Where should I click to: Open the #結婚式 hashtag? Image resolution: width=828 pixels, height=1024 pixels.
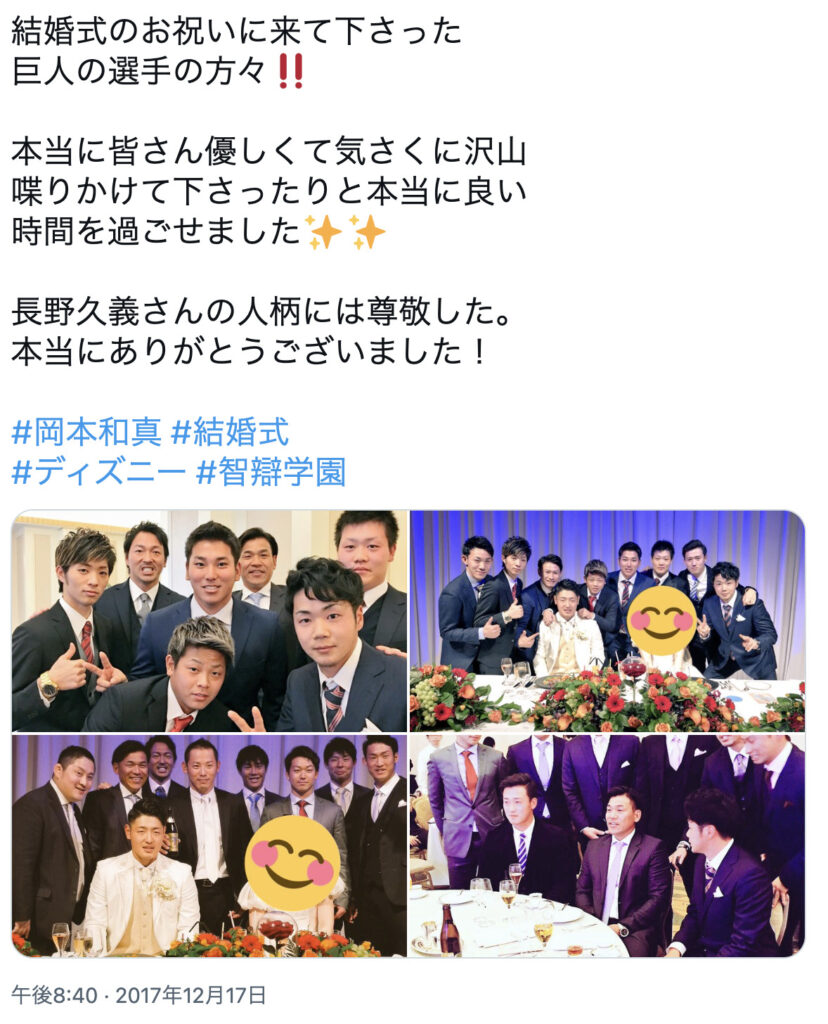[x=230, y=434]
